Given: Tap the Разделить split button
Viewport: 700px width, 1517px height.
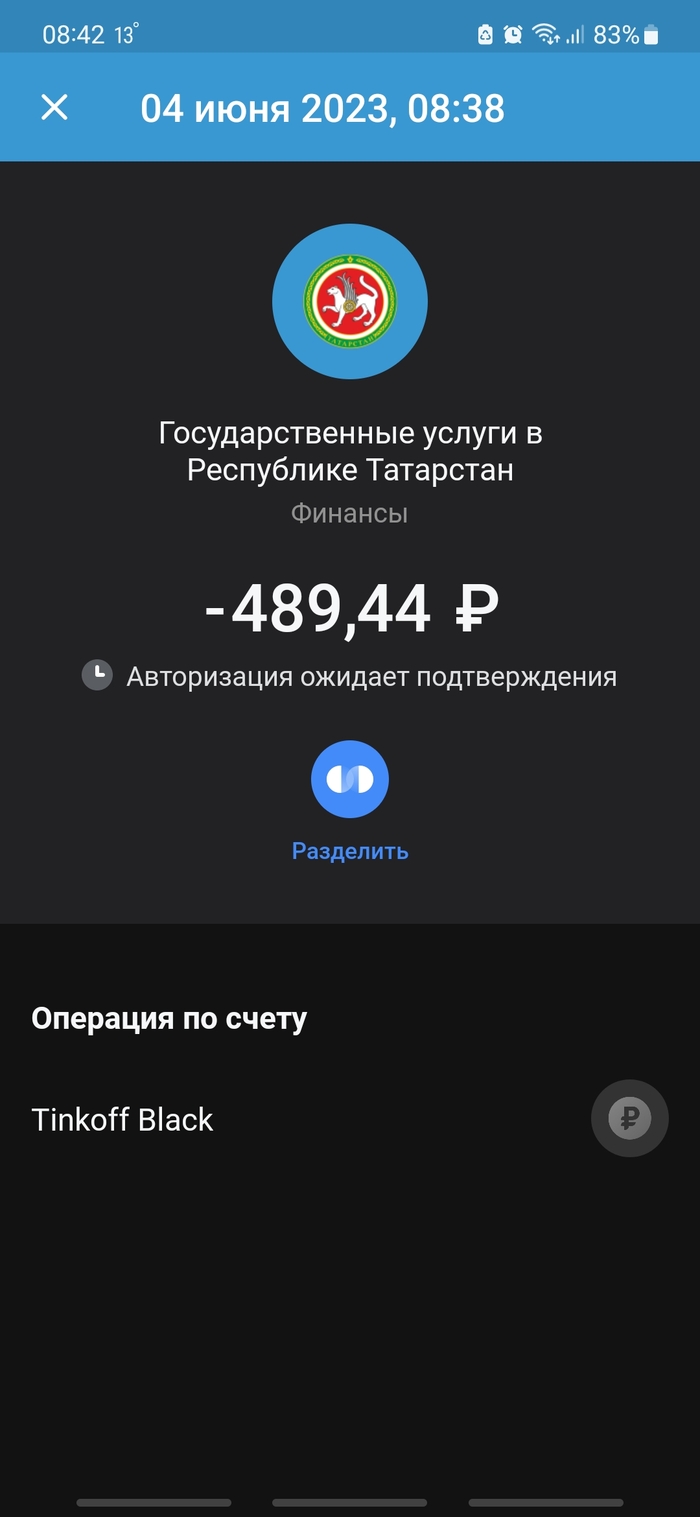Looking at the screenshot, I should pos(350,780).
